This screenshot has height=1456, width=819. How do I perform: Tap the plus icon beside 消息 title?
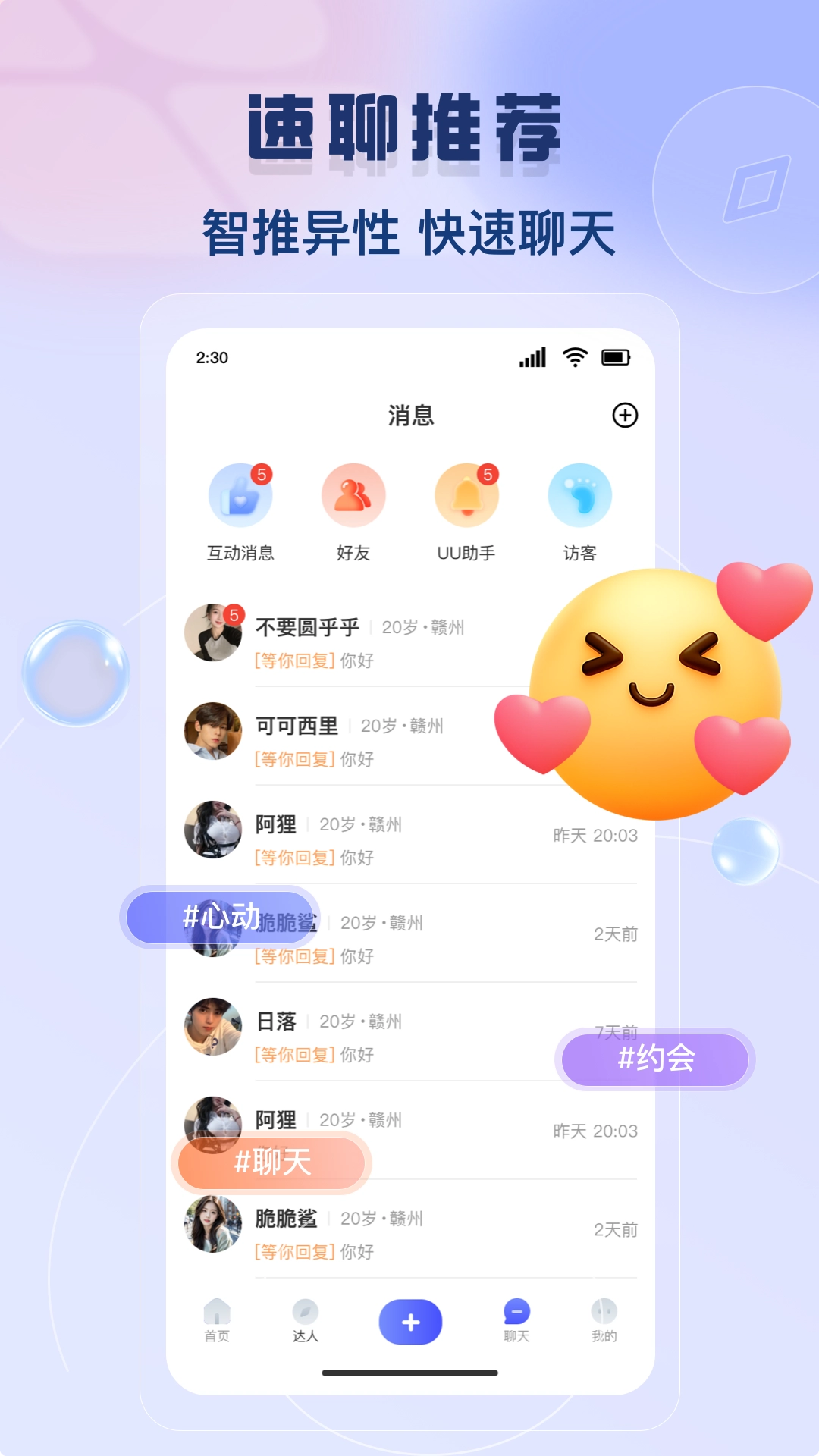tap(625, 416)
